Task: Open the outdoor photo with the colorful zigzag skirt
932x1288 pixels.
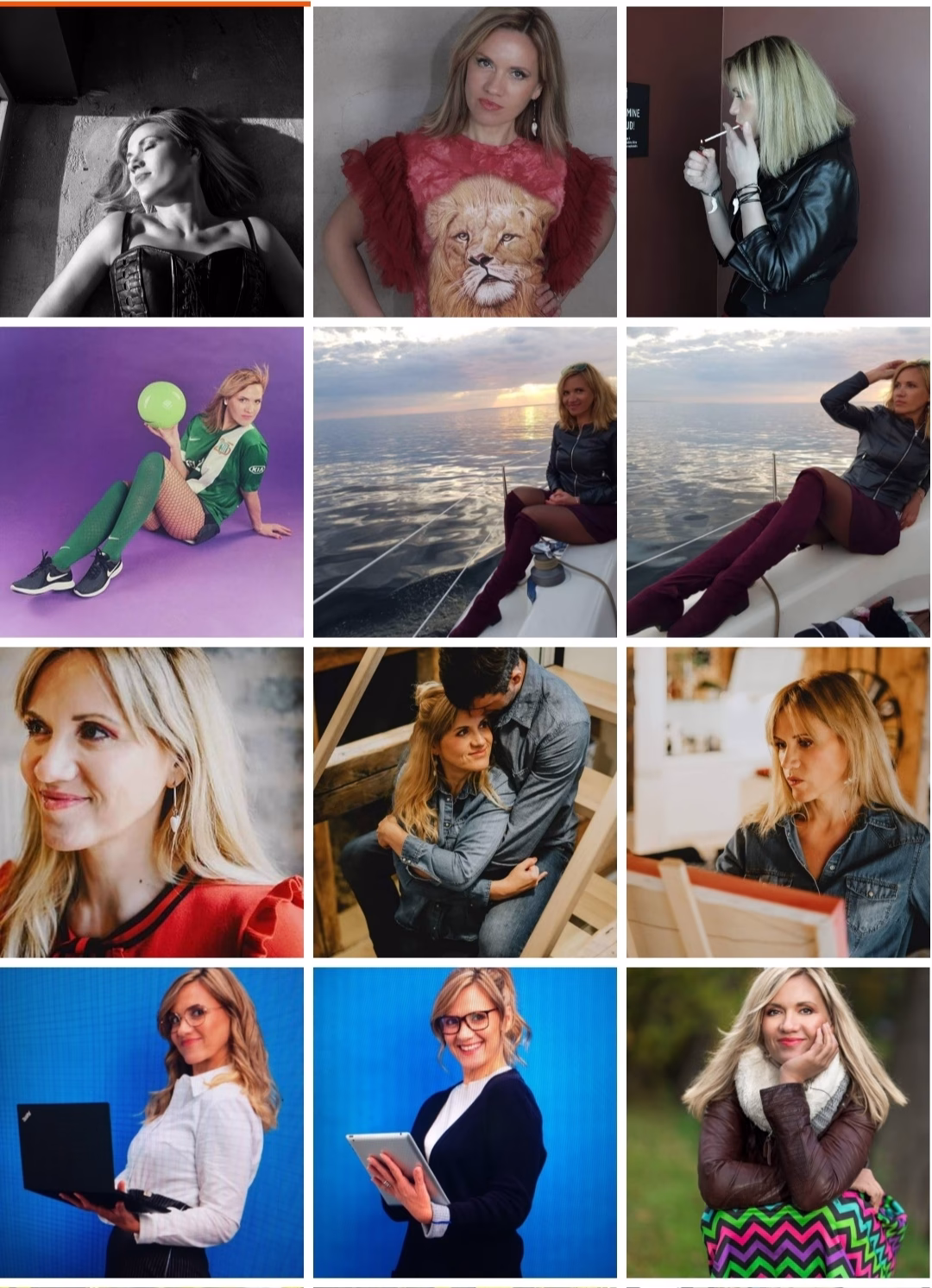Action: pyautogui.click(x=778, y=1121)
